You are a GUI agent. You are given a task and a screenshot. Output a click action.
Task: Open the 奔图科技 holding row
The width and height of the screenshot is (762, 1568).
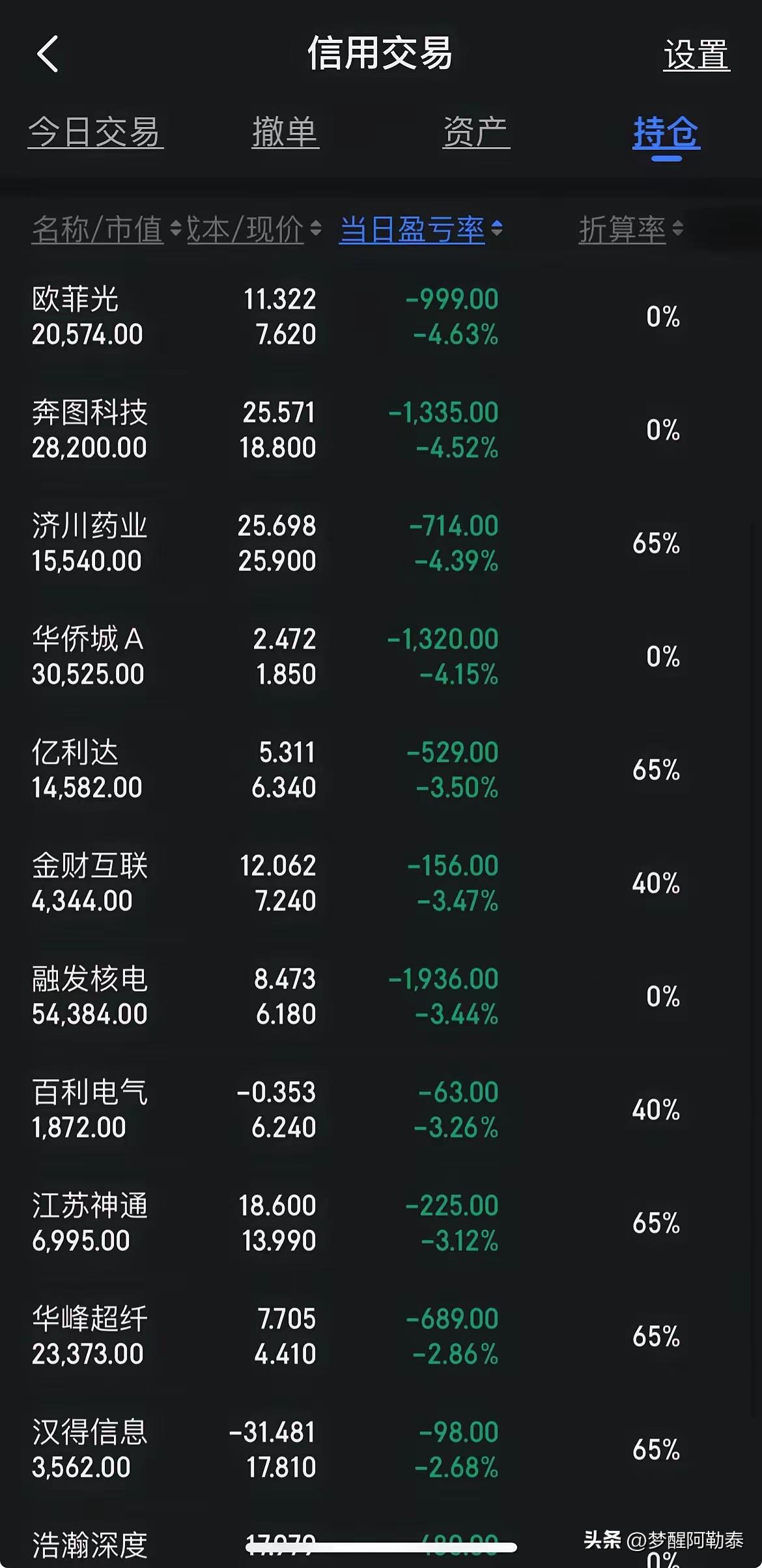(x=381, y=430)
